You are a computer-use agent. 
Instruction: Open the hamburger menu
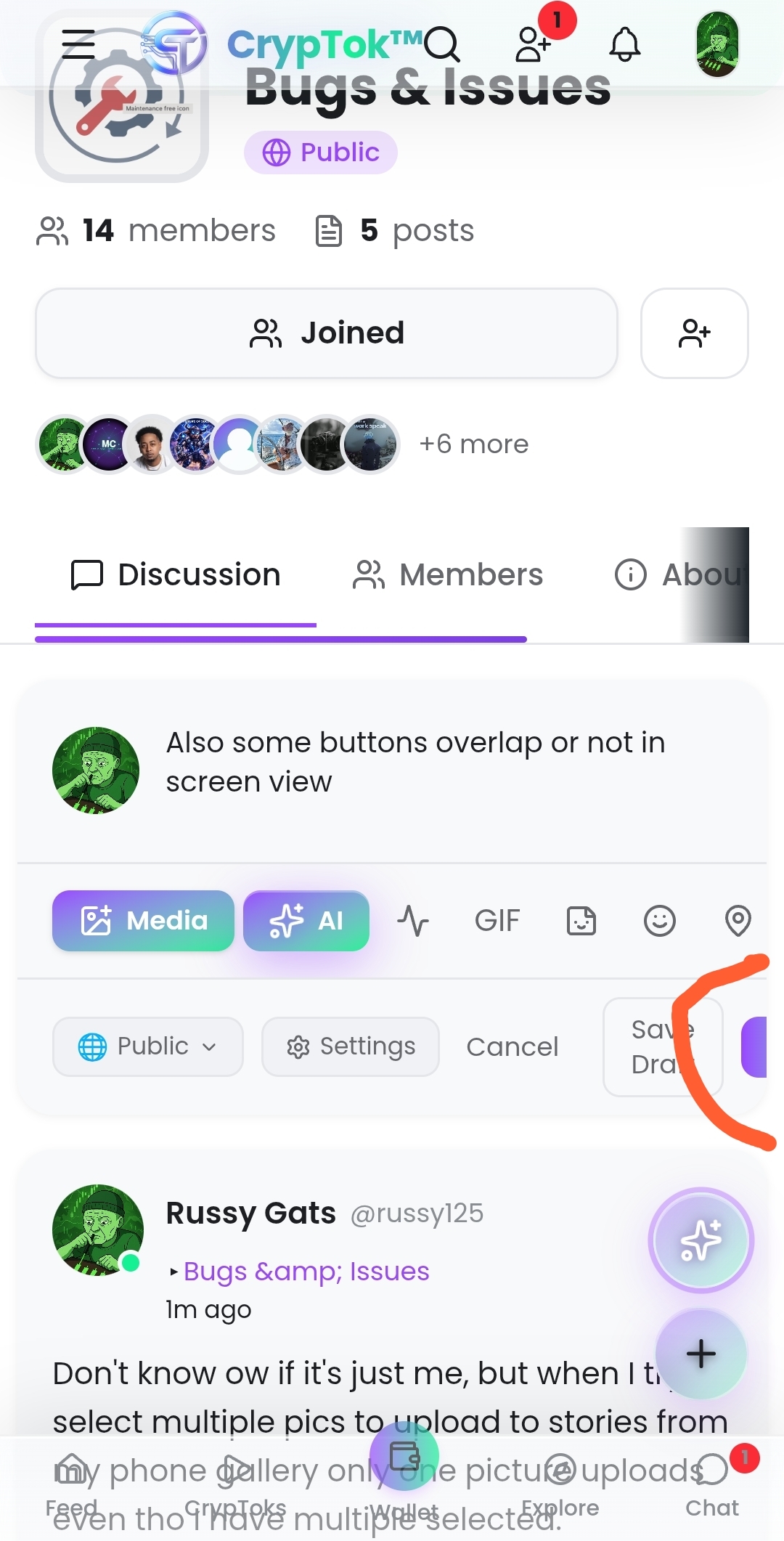[x=78, y=44]
